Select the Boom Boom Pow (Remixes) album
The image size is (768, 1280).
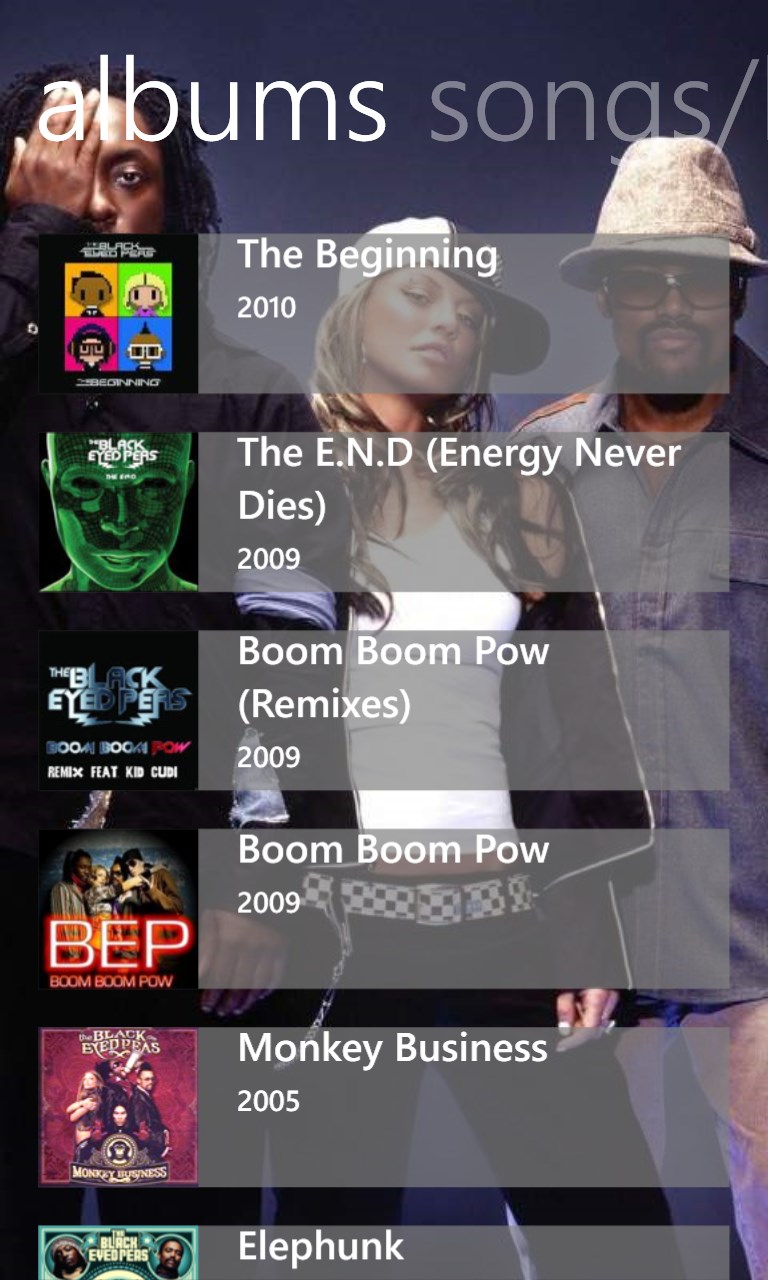pos(384,710)
